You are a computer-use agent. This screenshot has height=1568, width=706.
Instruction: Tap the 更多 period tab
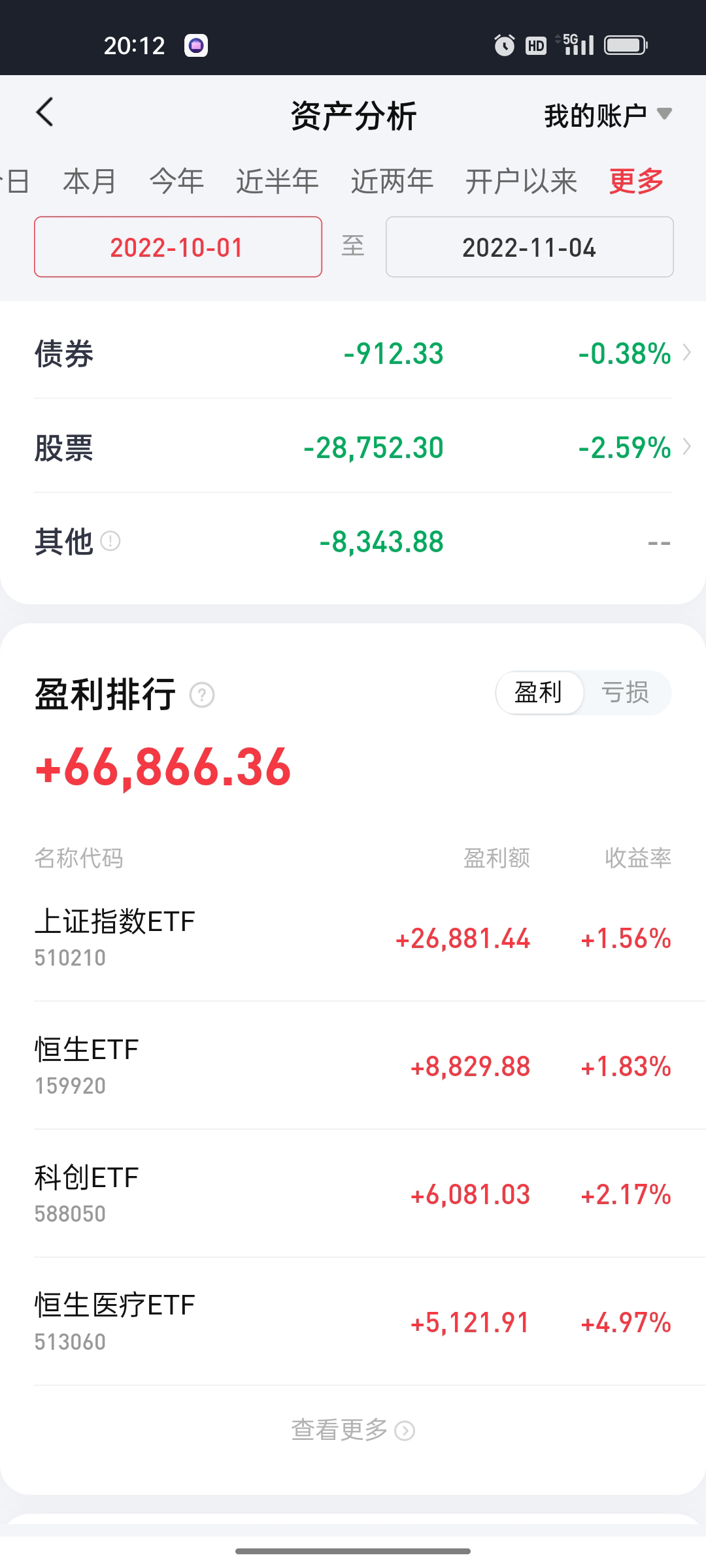pyautogui.click(x=636, y=181)
